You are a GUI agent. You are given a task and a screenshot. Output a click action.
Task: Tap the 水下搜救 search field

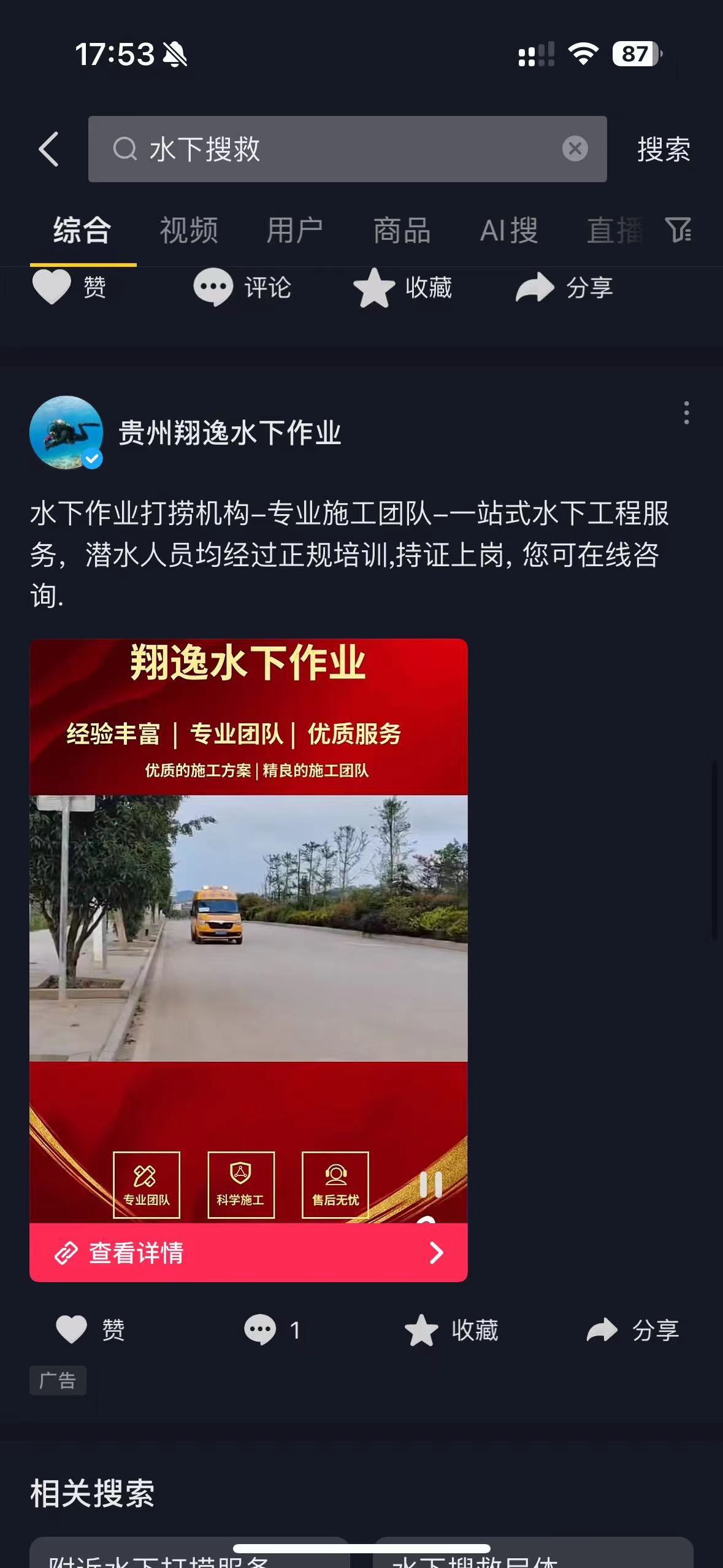pyautogui.click(x=331, y=149)
